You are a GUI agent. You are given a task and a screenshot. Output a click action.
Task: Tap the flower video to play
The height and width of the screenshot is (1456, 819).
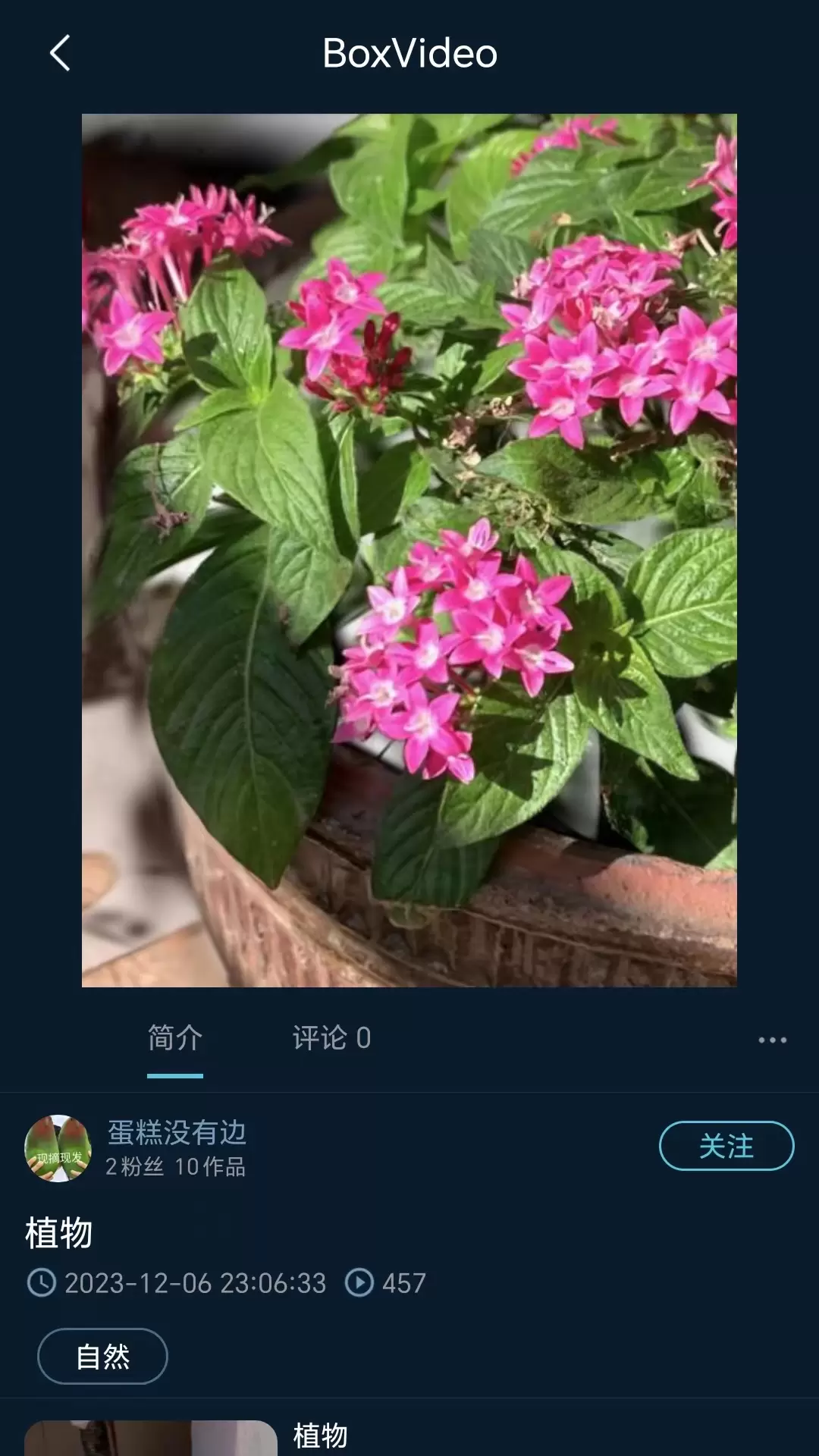[x=409, y=551]
